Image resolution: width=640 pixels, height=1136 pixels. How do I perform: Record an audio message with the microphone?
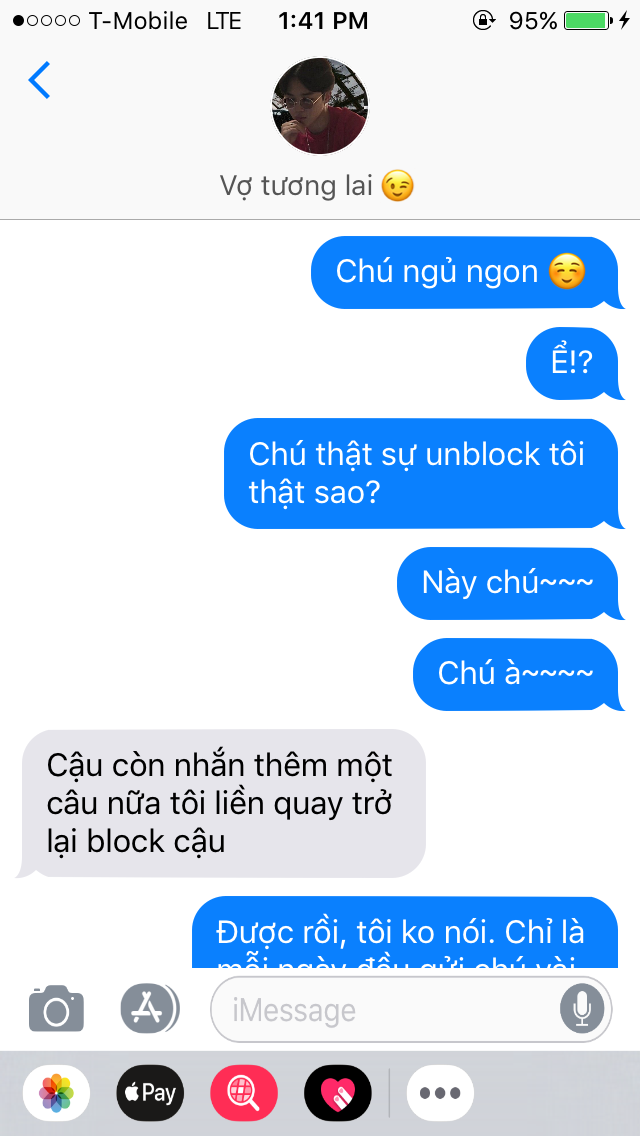pyautogui.click(x=581, y=1010)
